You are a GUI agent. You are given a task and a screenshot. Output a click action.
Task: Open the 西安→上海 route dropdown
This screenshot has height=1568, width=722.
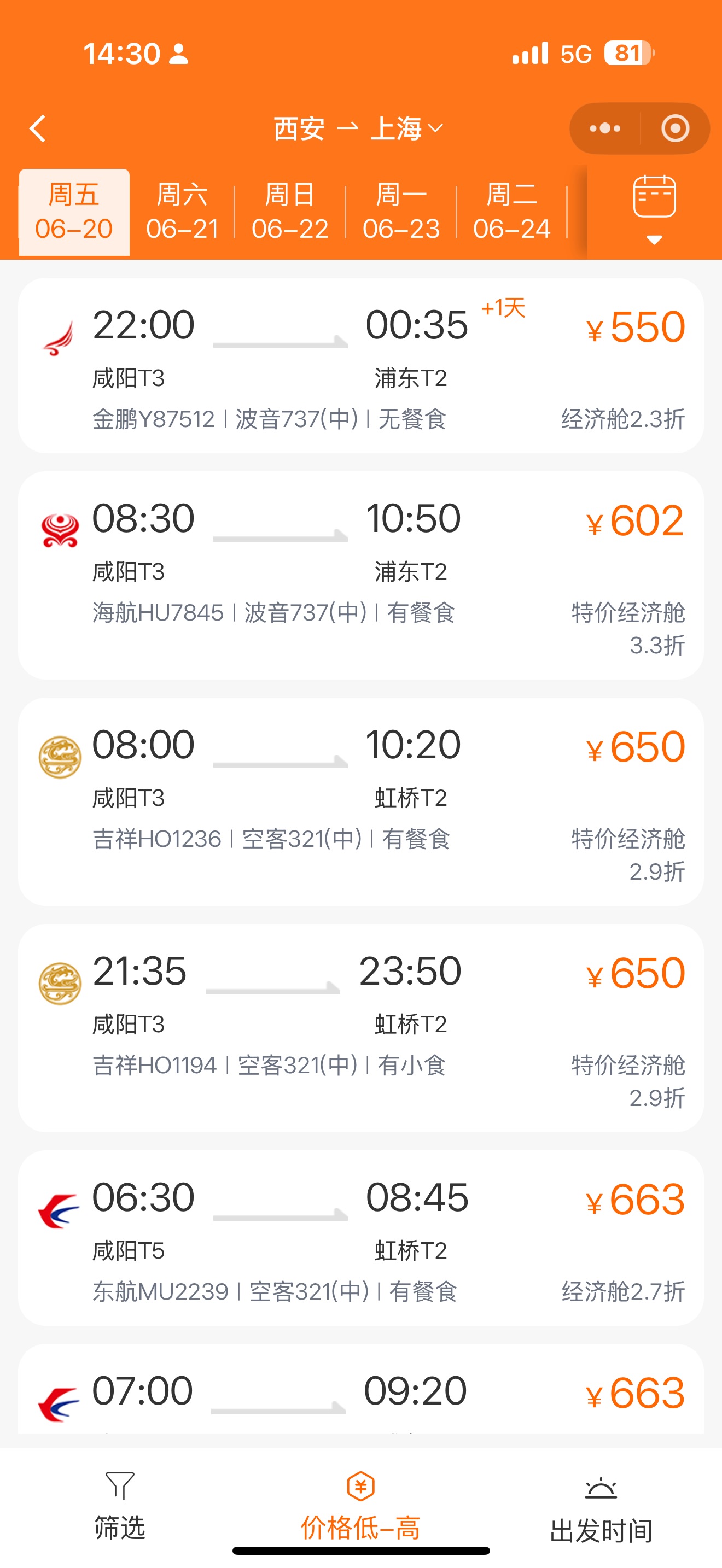tap(359, 128)
